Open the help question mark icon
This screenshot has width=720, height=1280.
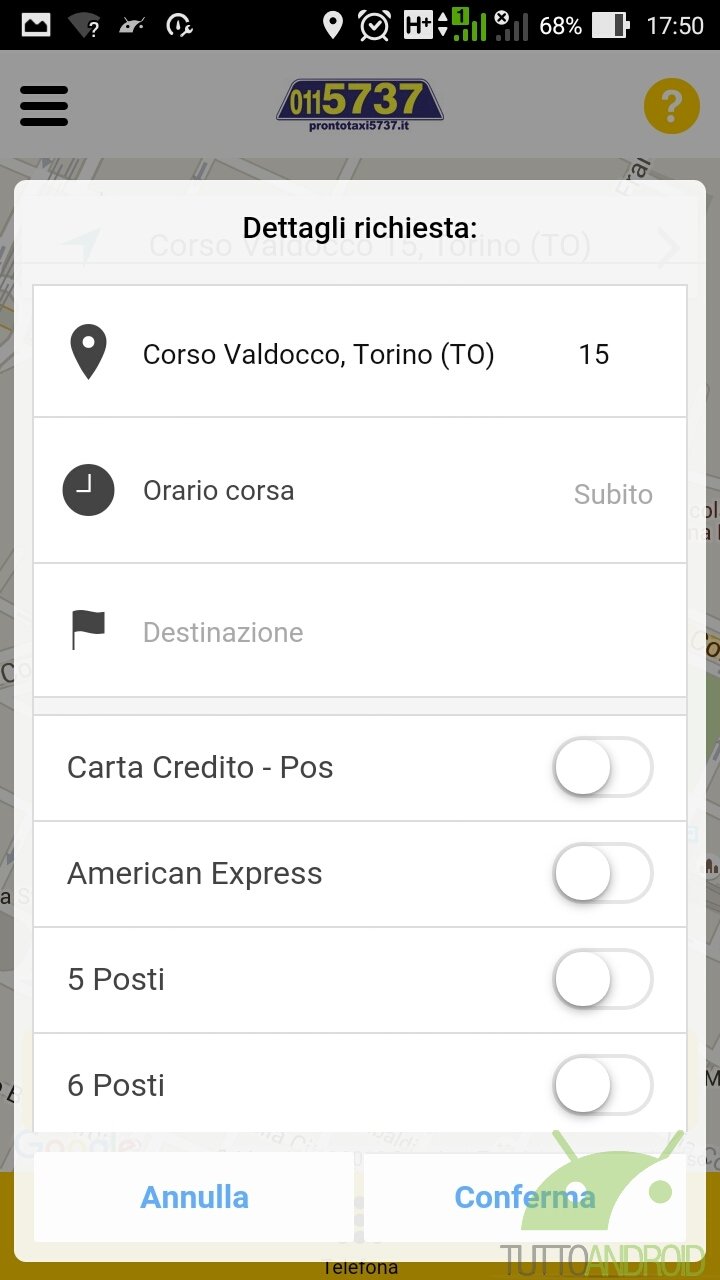pyautogui.click(x=671, y=105)
